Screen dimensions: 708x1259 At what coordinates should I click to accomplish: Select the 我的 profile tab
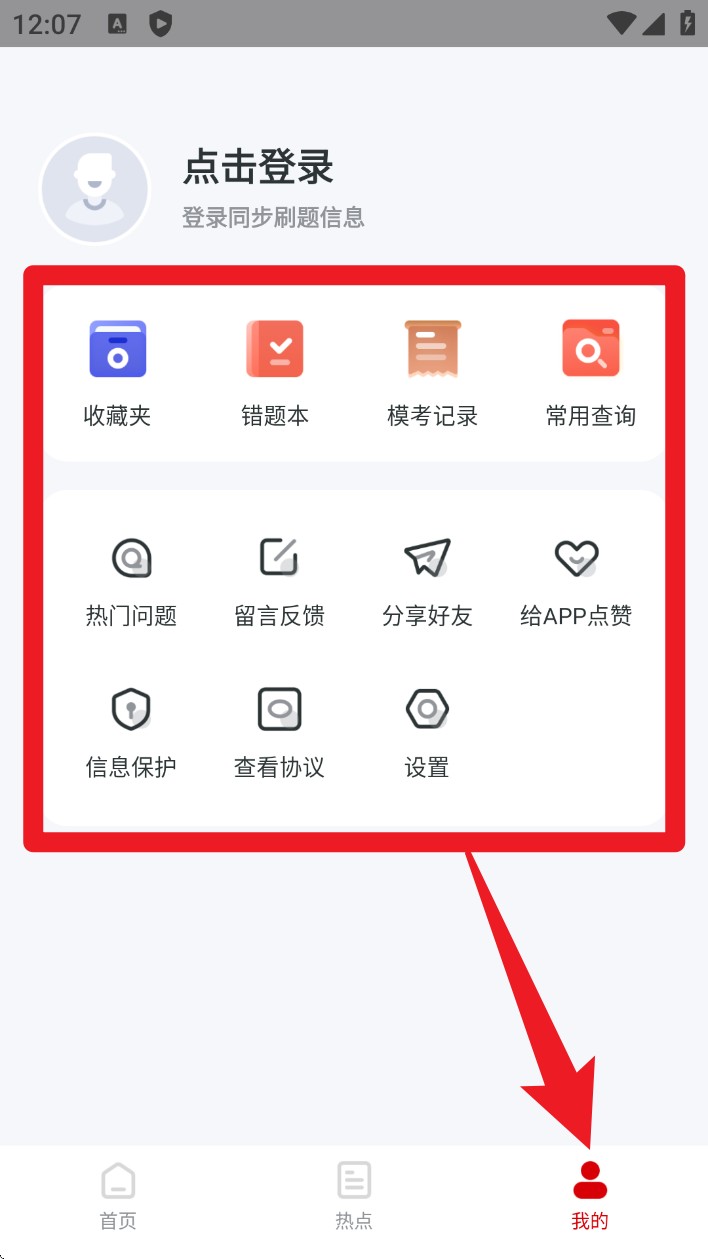[x=590, y=1196]
